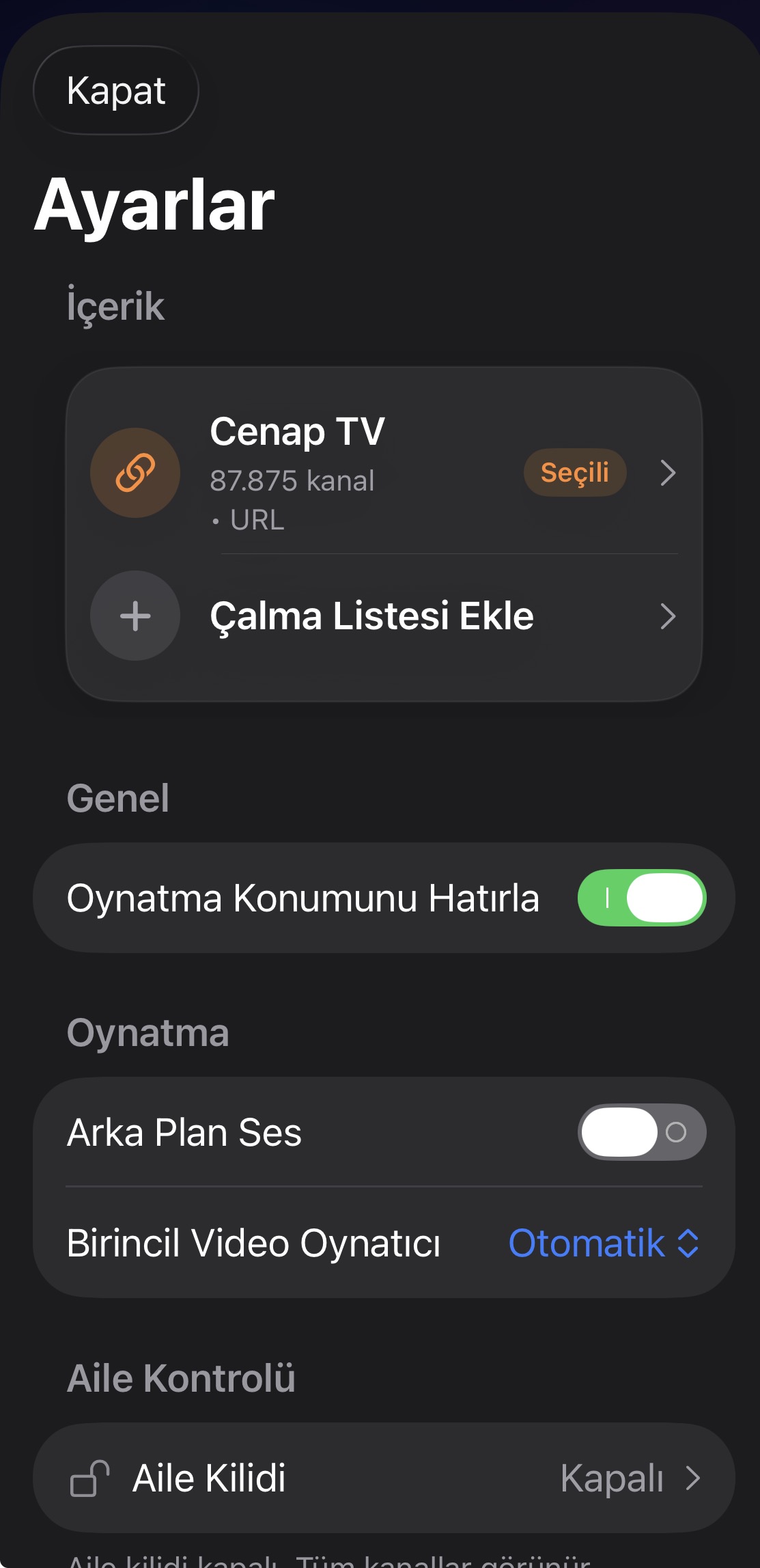The height and width of the screenshot is (1568, 760).
Task: Tap the Ayarlar title
Action: point(154,205)
